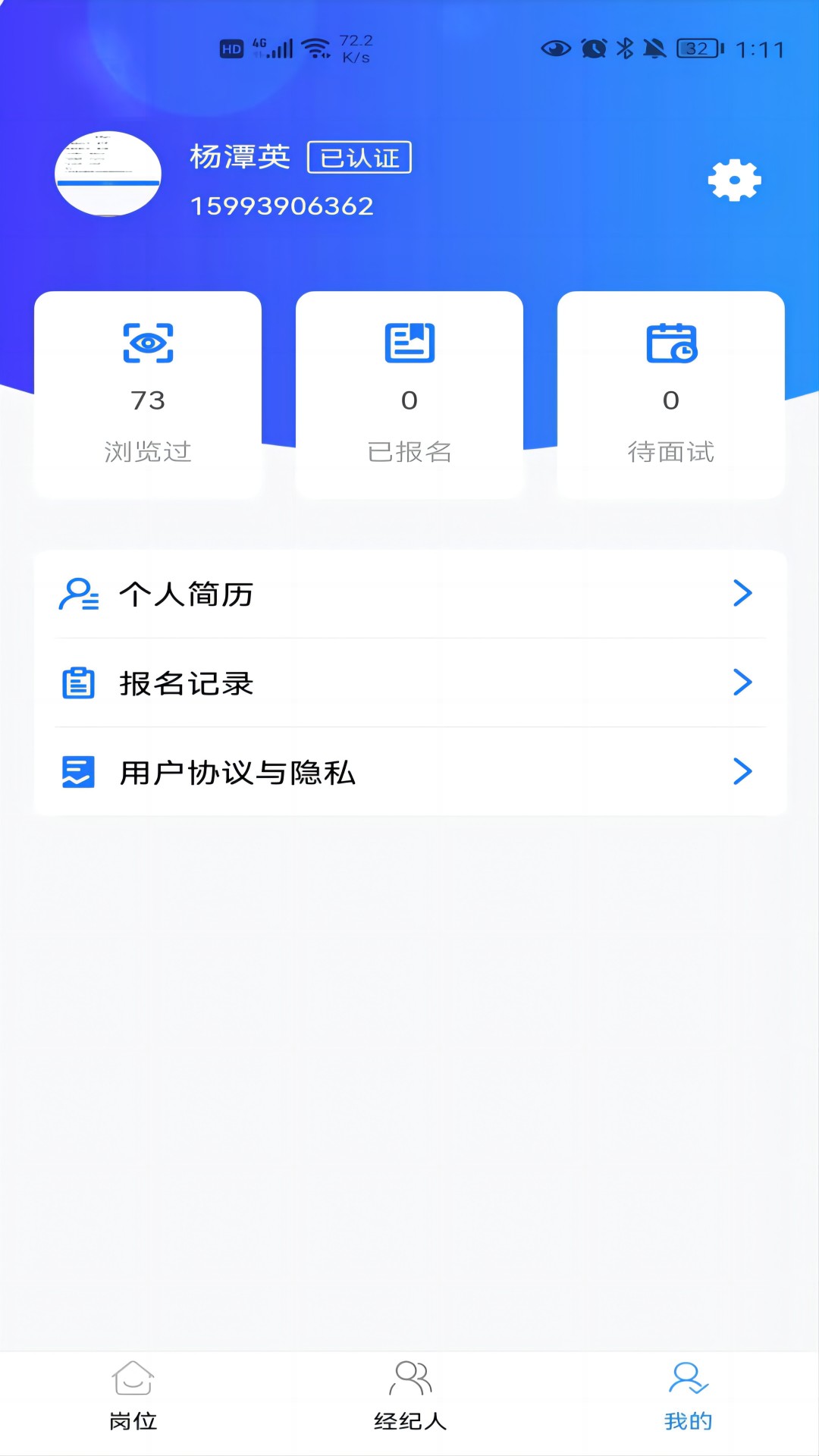819x1456 pixels.
Task: Open 个人简历 personal resume
Action: [409, 594]
